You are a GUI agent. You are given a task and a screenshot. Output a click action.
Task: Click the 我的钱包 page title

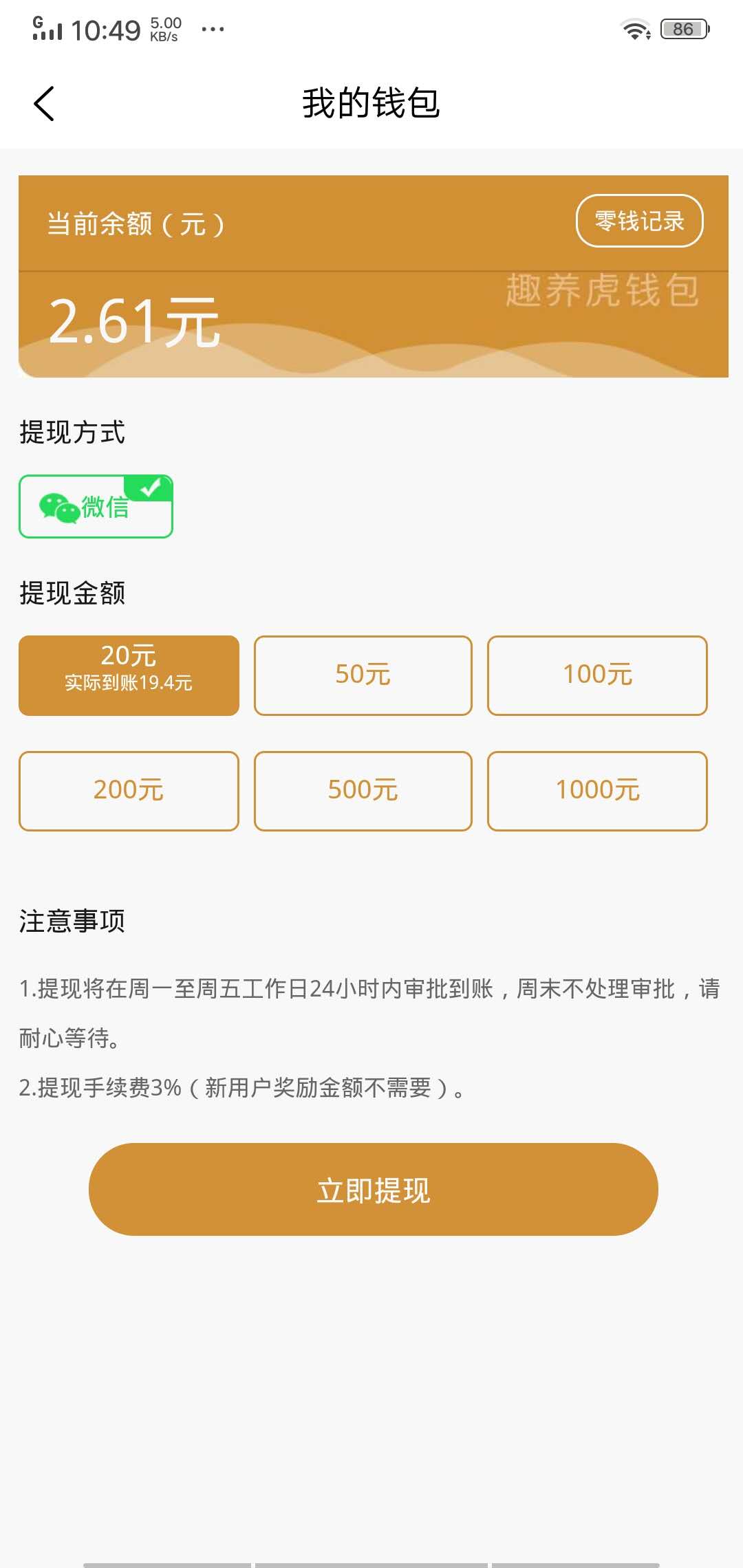(371, 104)
